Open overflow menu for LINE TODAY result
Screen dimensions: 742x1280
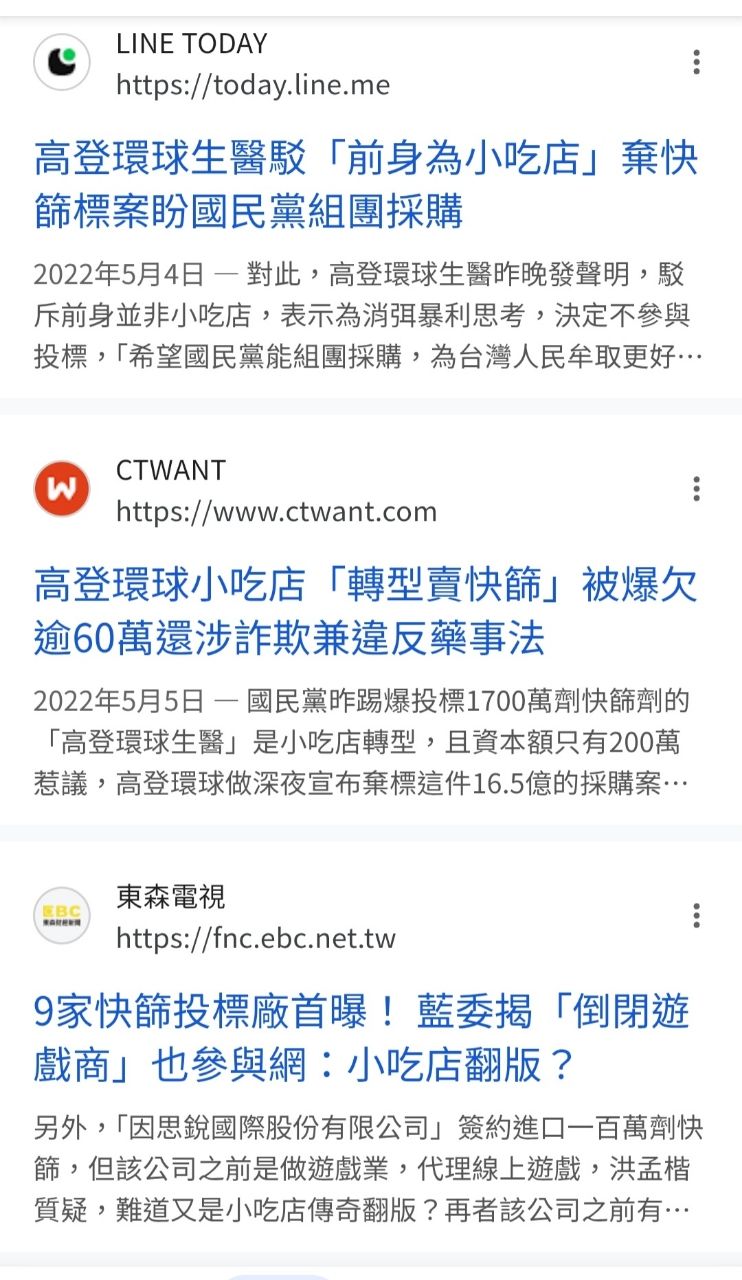click(696, 63)
